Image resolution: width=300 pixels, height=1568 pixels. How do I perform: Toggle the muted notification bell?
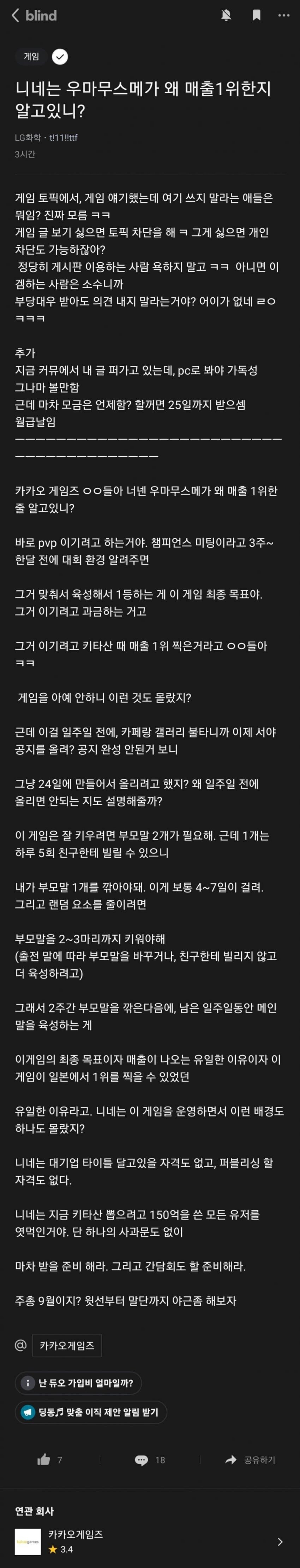click(x=226, y=15)
